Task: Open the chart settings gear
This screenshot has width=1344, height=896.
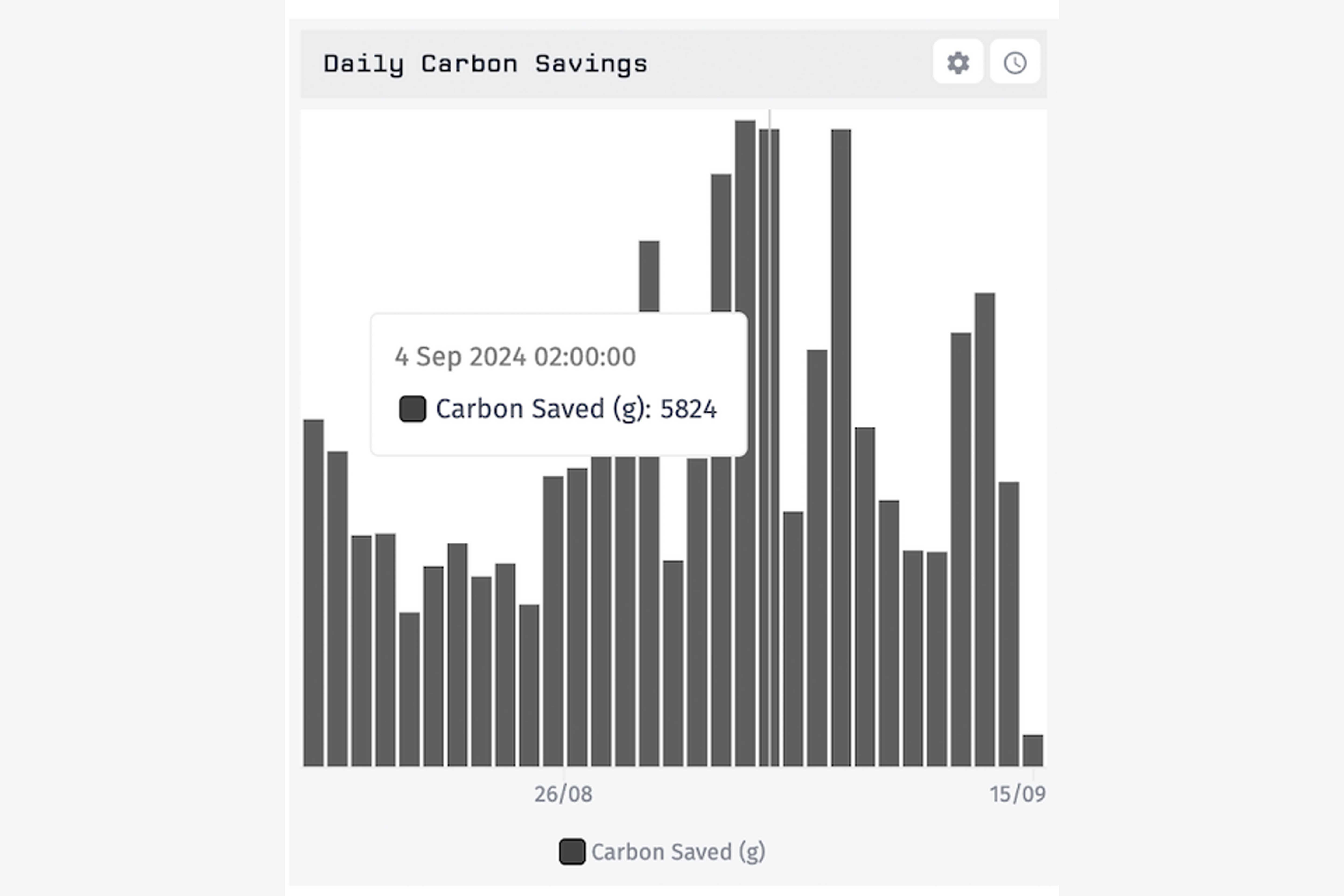Action: [958, 62]
